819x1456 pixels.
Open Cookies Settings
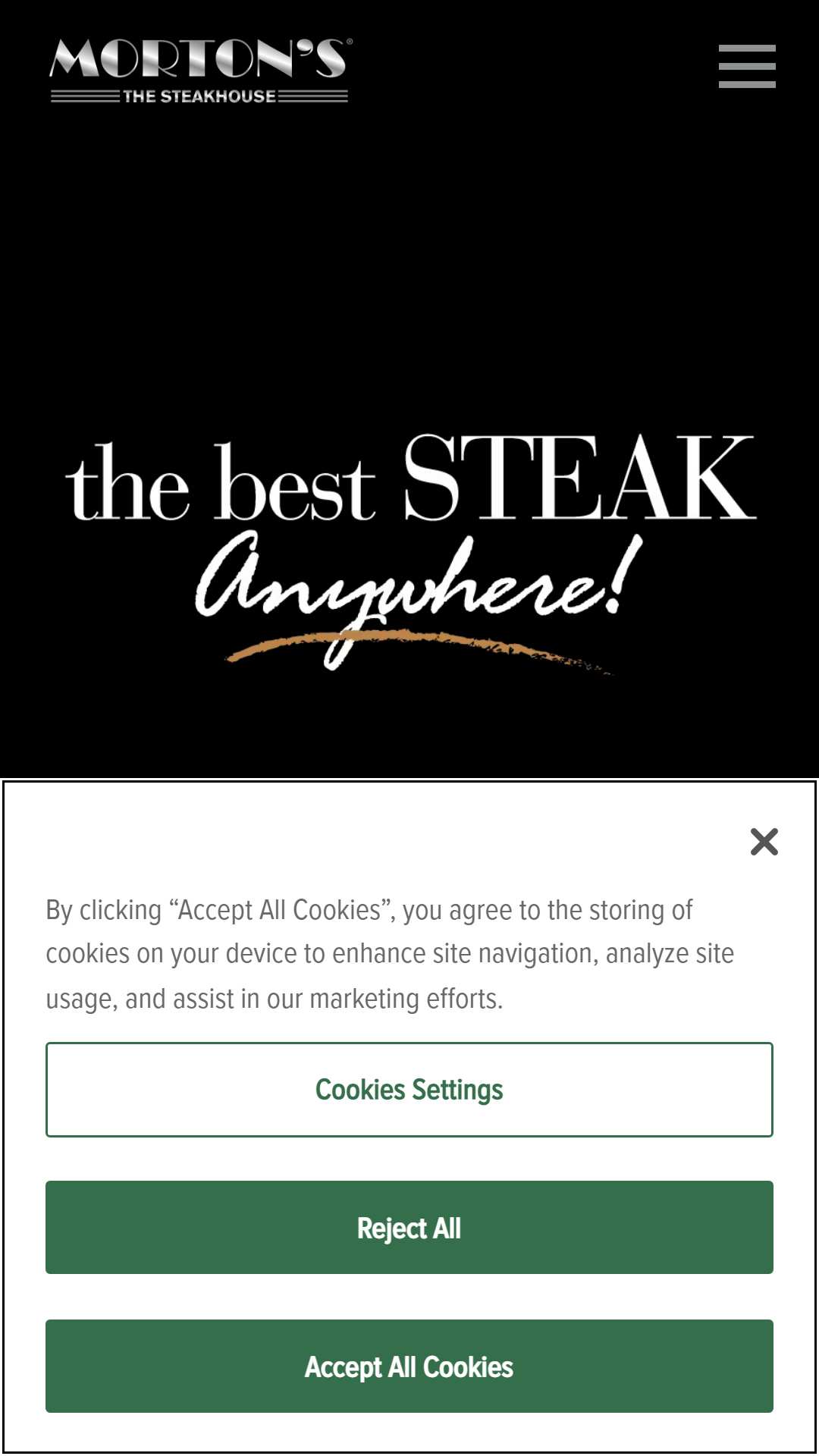(409, 1090)
